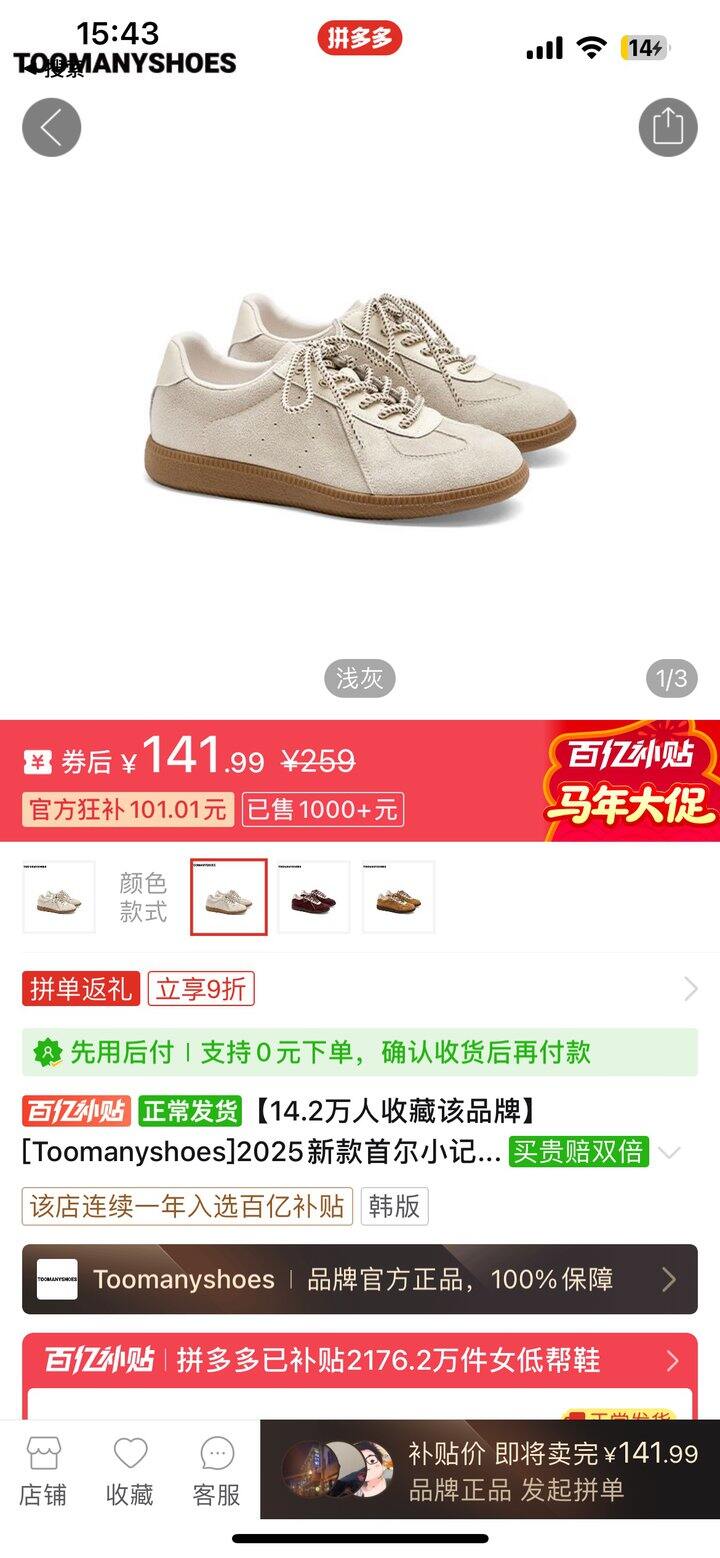Select the tan brown shoe color thumbnail
This screenshot has width=720, height=1558.
[x=398, y=897]
